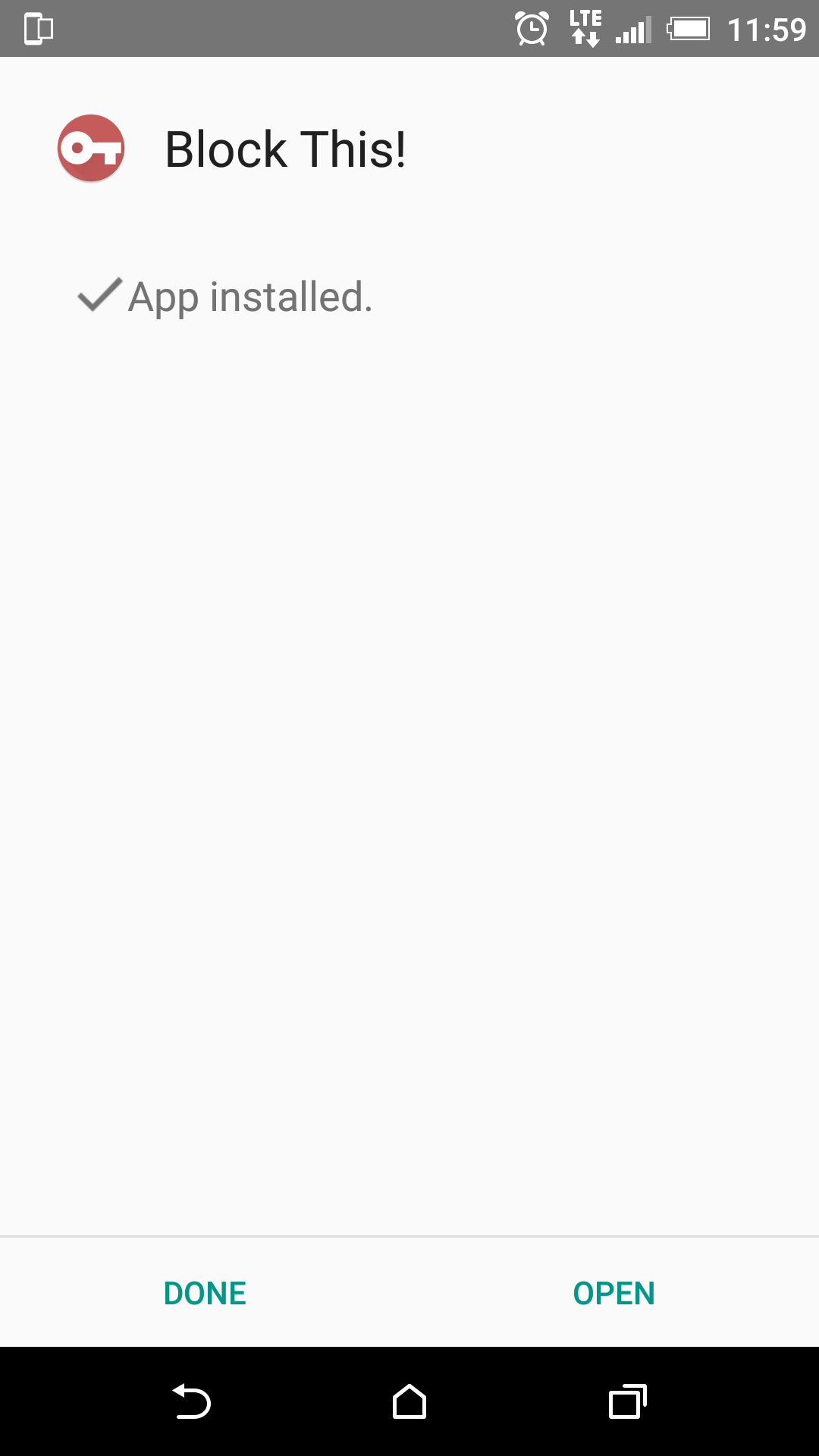Viewport: 819px width, 1456px height.
Task: Show recent apps
Action: 628,1401
